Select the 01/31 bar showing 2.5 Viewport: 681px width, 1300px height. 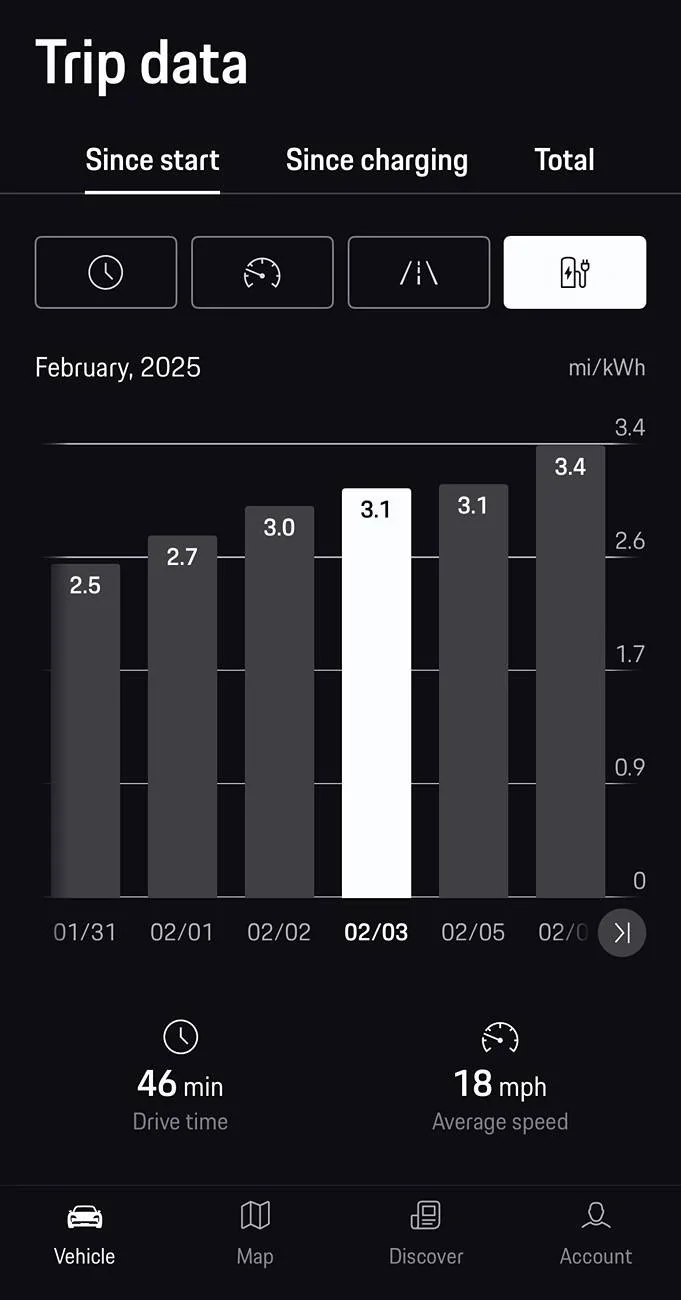(x=85, y=730)
